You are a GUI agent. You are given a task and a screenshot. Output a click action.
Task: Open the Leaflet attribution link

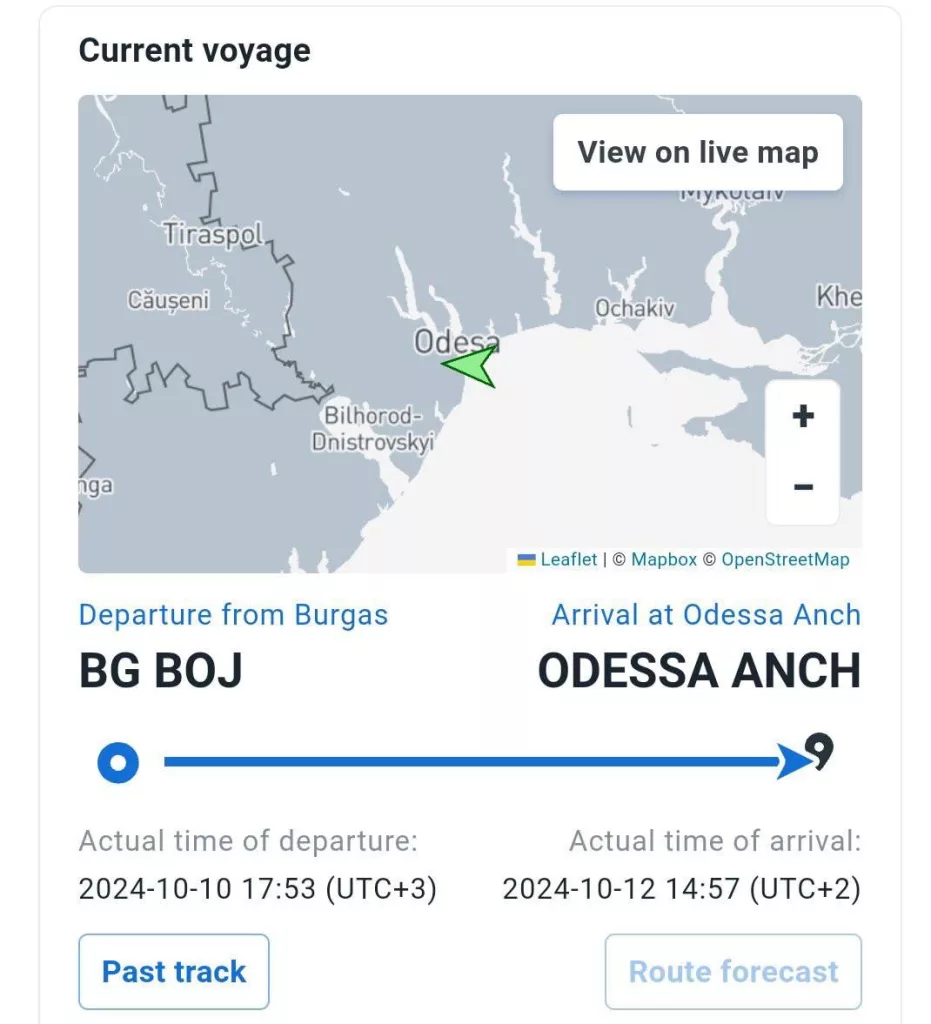coord(568,560)
